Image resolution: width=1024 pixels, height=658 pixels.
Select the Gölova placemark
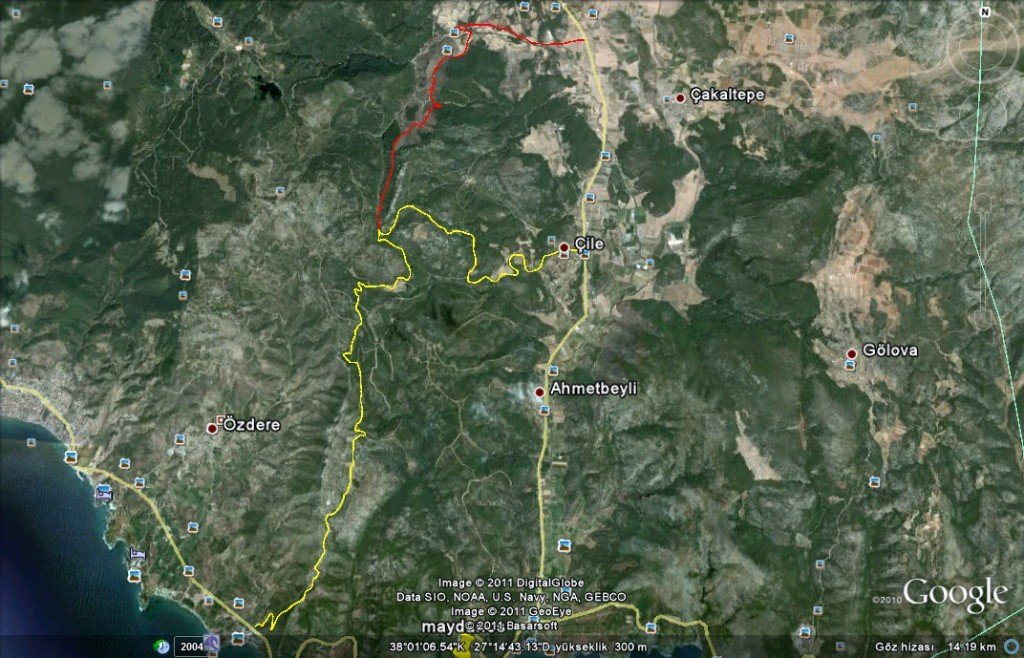852,353
